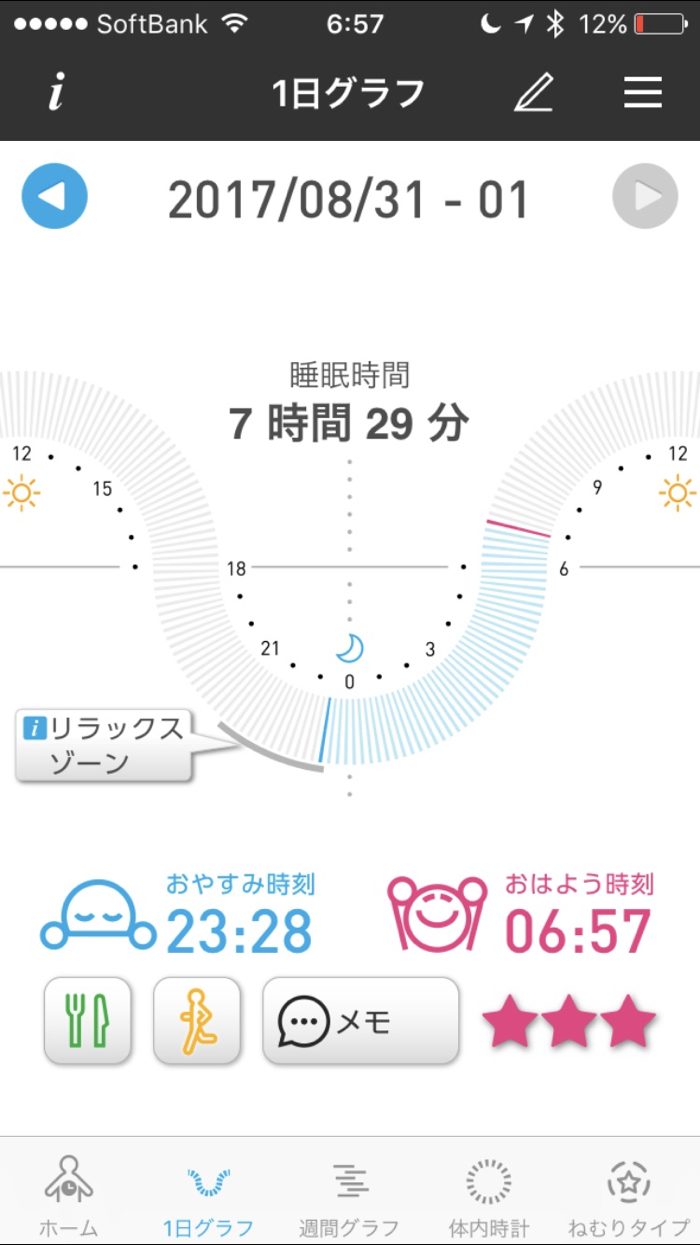Open the リラックスゾーン info bubble

point(103,746)
